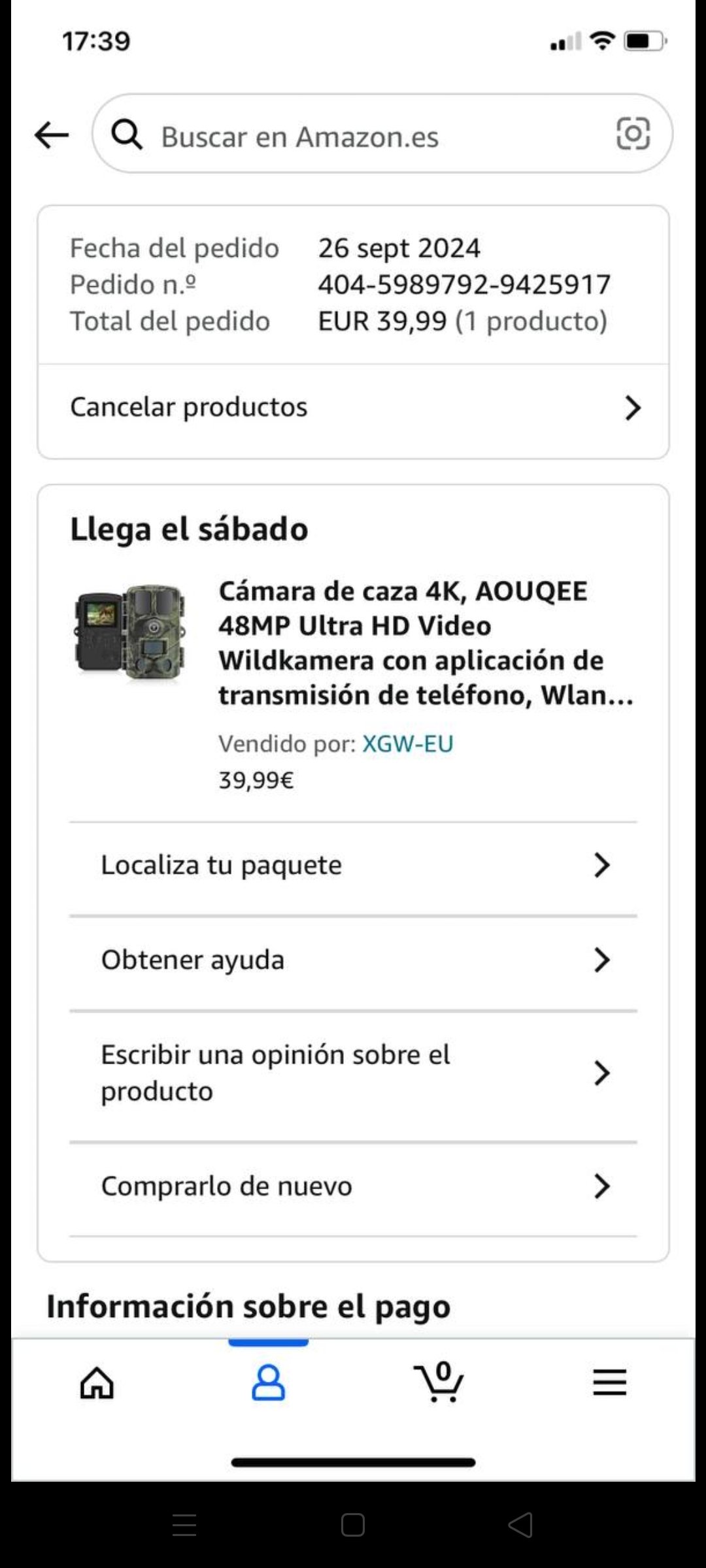The image size is (706, 1568).
Task: Tap the system home button
Action: pyautogui.click(x=353, y=1526)
